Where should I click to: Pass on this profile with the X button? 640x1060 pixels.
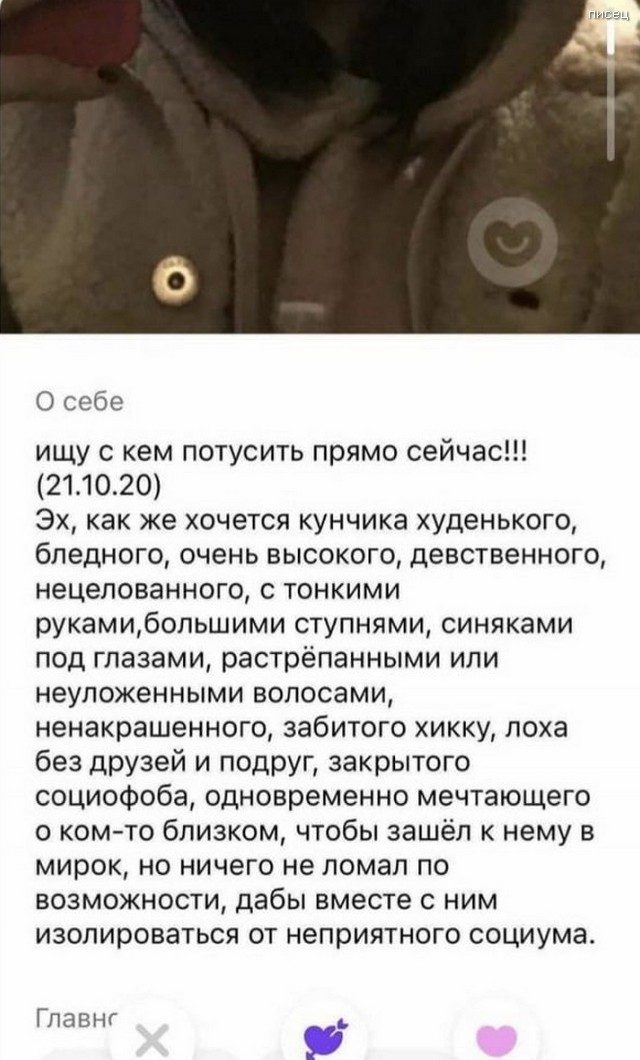click(x=151, y=1040)
